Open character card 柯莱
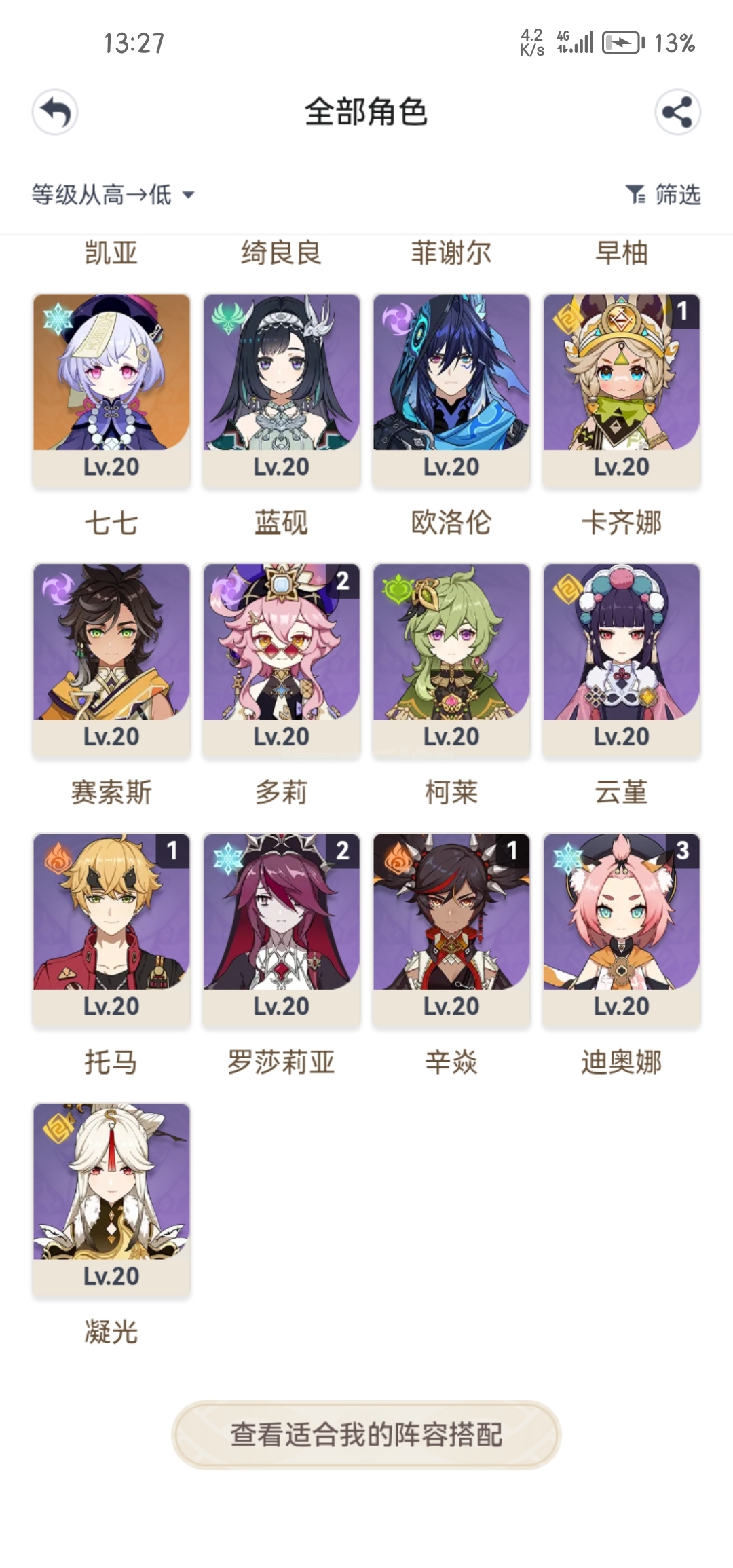The width and height of the screenshot is (733, 1568). coord(451,660)
